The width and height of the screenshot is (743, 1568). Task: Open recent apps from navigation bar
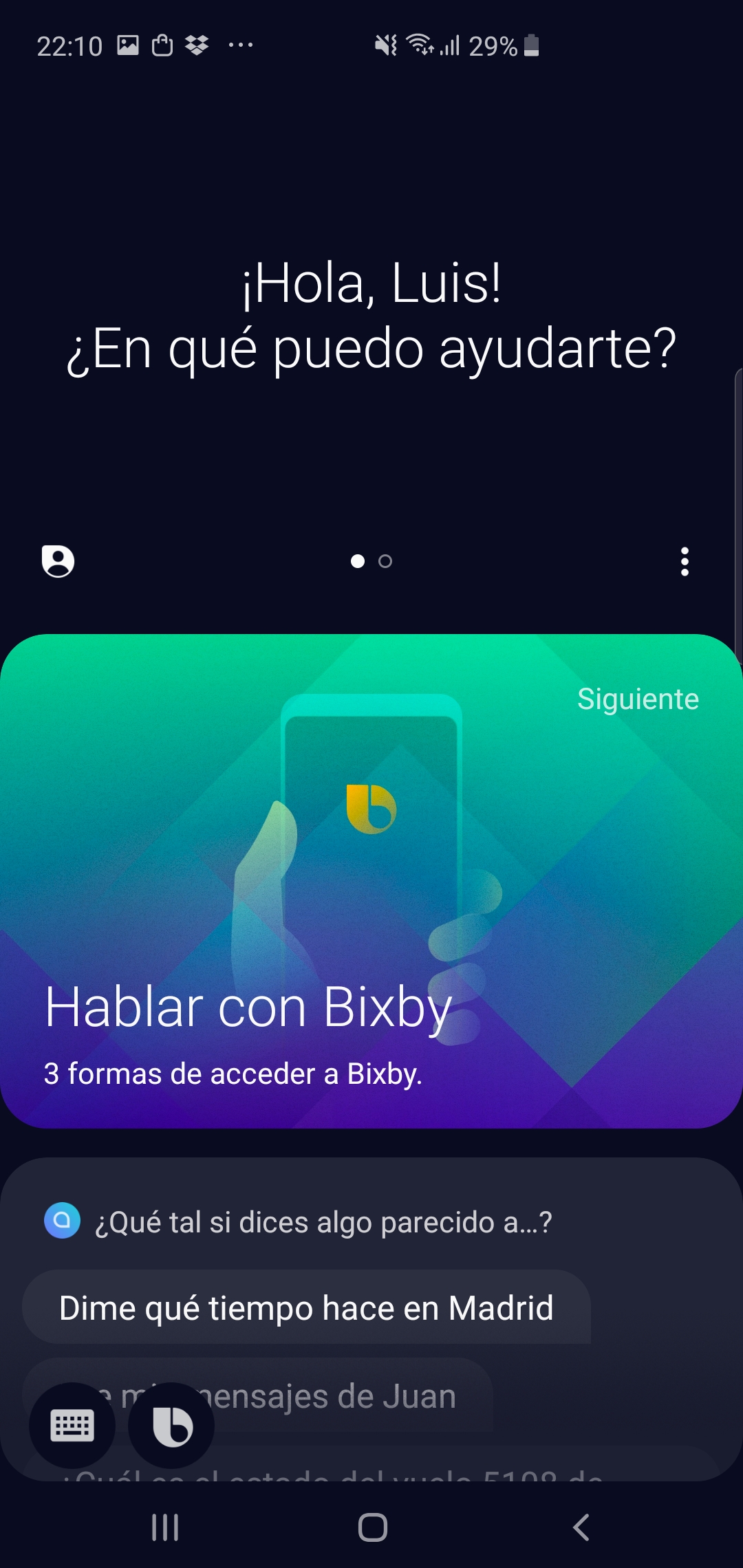pyautogui.click(x=165, y=1527)
